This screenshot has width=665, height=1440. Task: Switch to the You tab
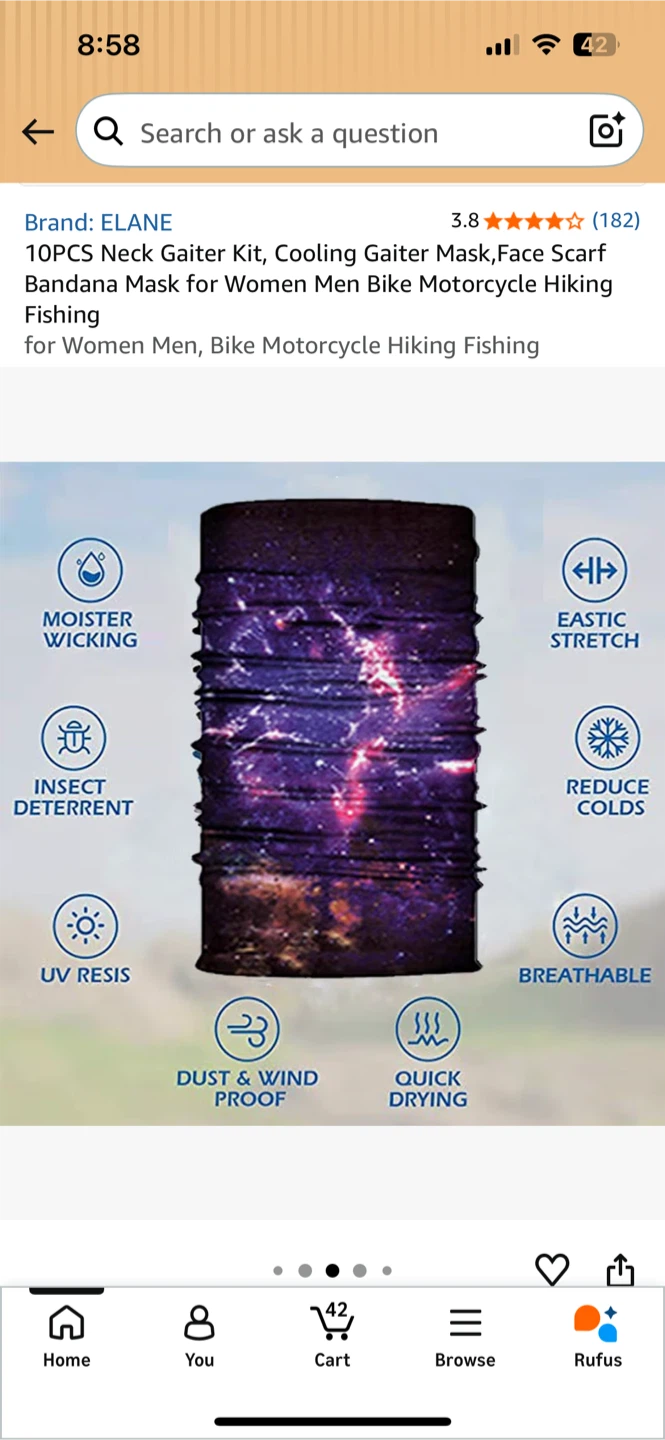pos(199,1336)
